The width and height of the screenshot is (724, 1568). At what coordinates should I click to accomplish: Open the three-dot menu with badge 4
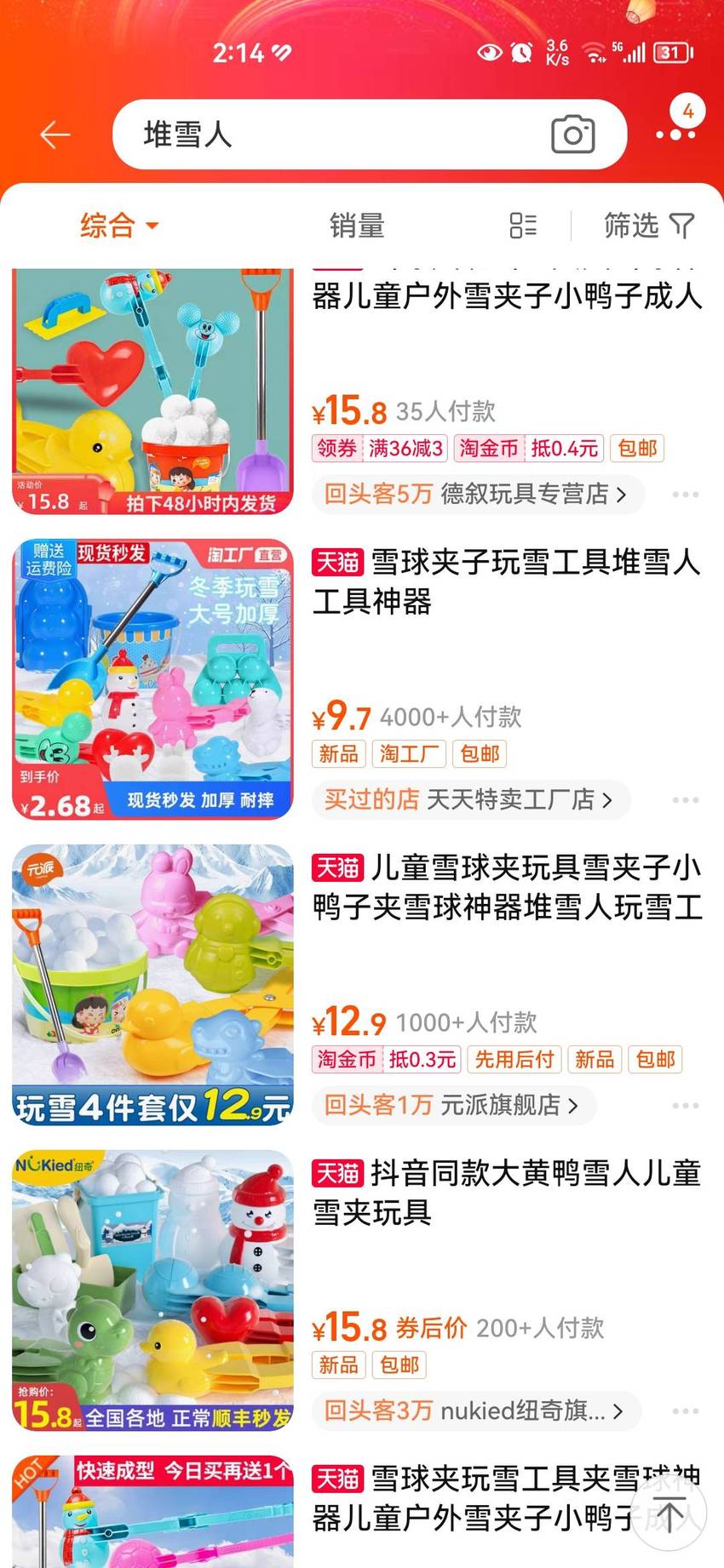(676, 133)
